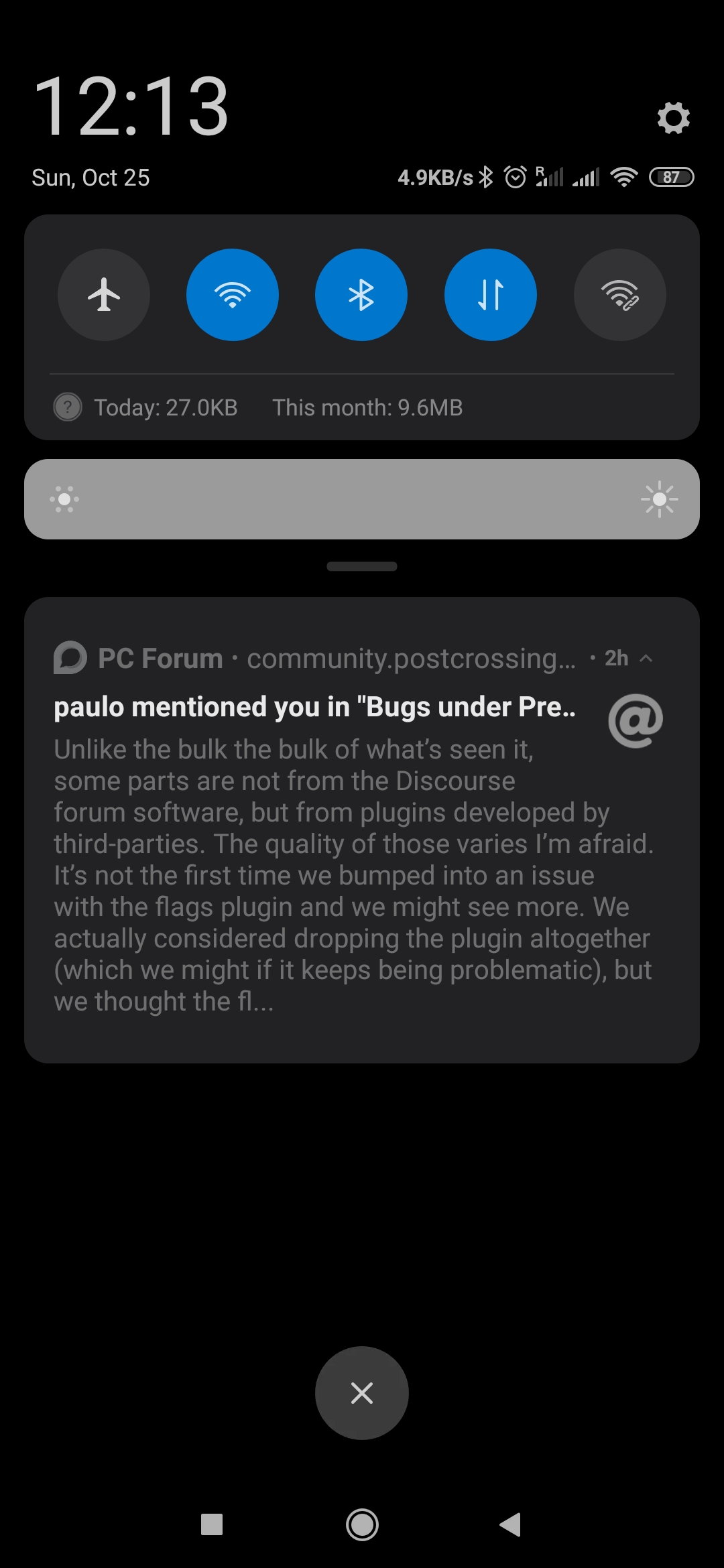Tap the back navigation button
Screen dimensions: 724x1568
click(511, 1524)
